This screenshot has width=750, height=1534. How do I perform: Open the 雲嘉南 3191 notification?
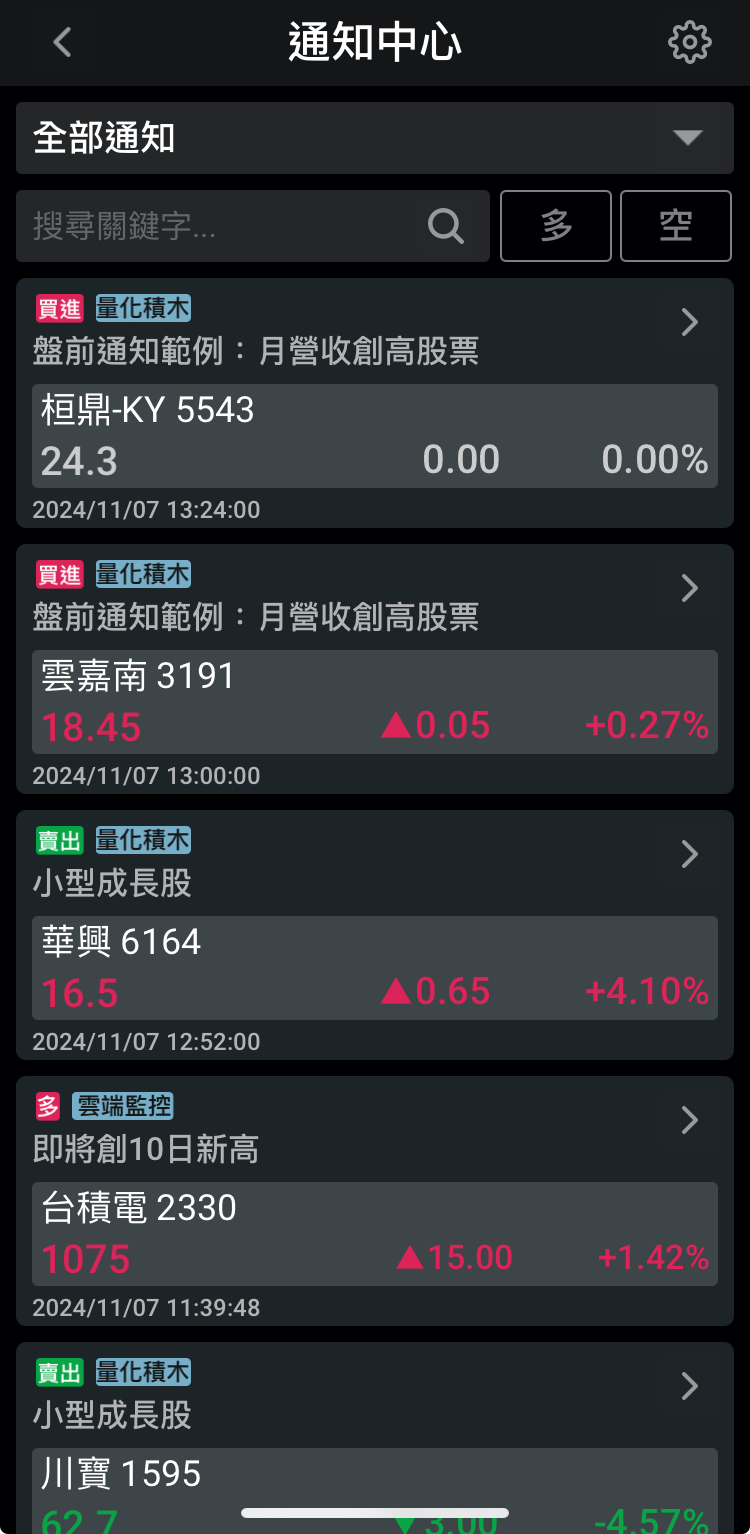coord(375,669)
